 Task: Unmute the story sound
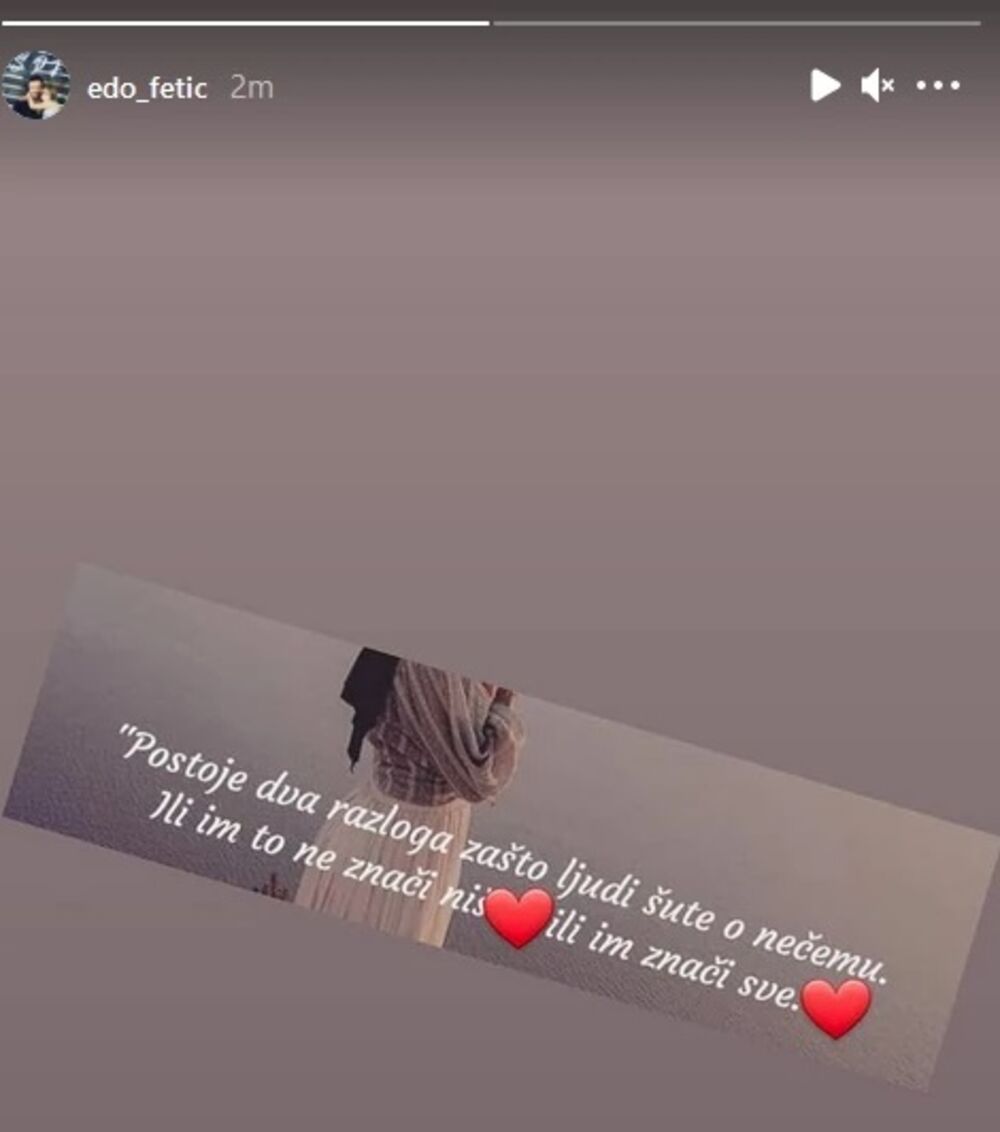[x=877, y=86]
